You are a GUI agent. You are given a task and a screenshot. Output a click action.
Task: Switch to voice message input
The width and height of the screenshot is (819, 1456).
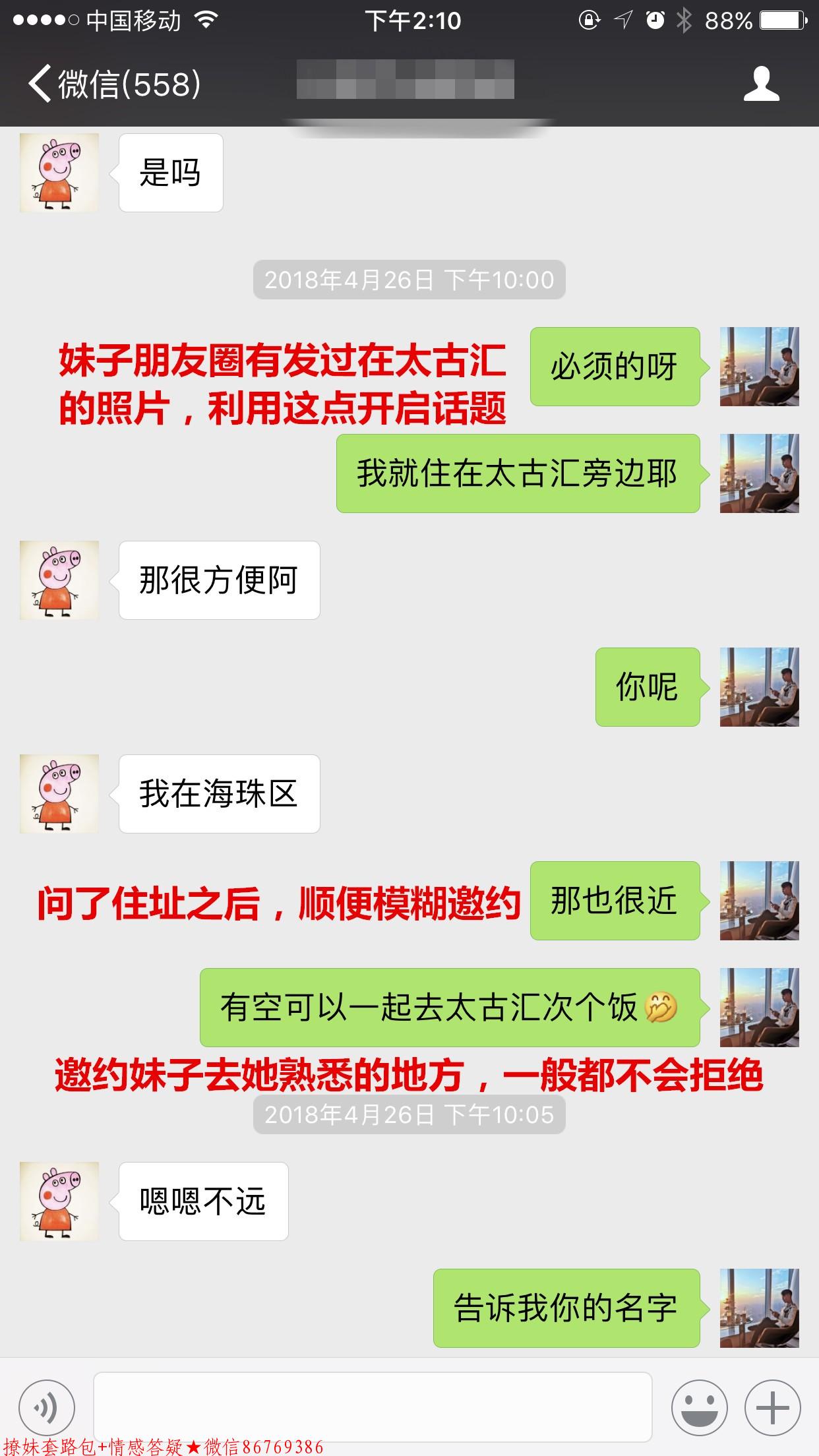(x=47, y=1408)
